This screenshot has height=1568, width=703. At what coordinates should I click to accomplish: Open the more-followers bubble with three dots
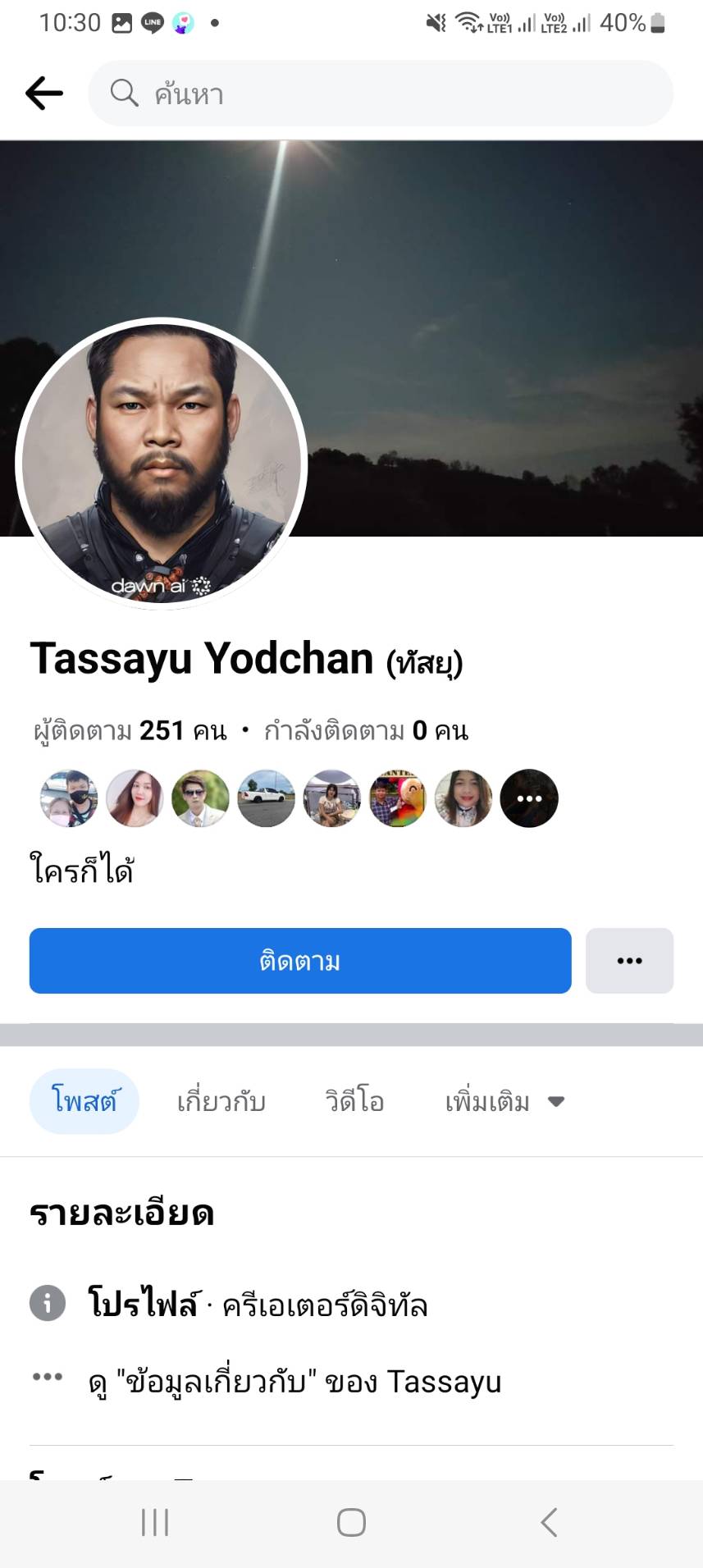529,798
